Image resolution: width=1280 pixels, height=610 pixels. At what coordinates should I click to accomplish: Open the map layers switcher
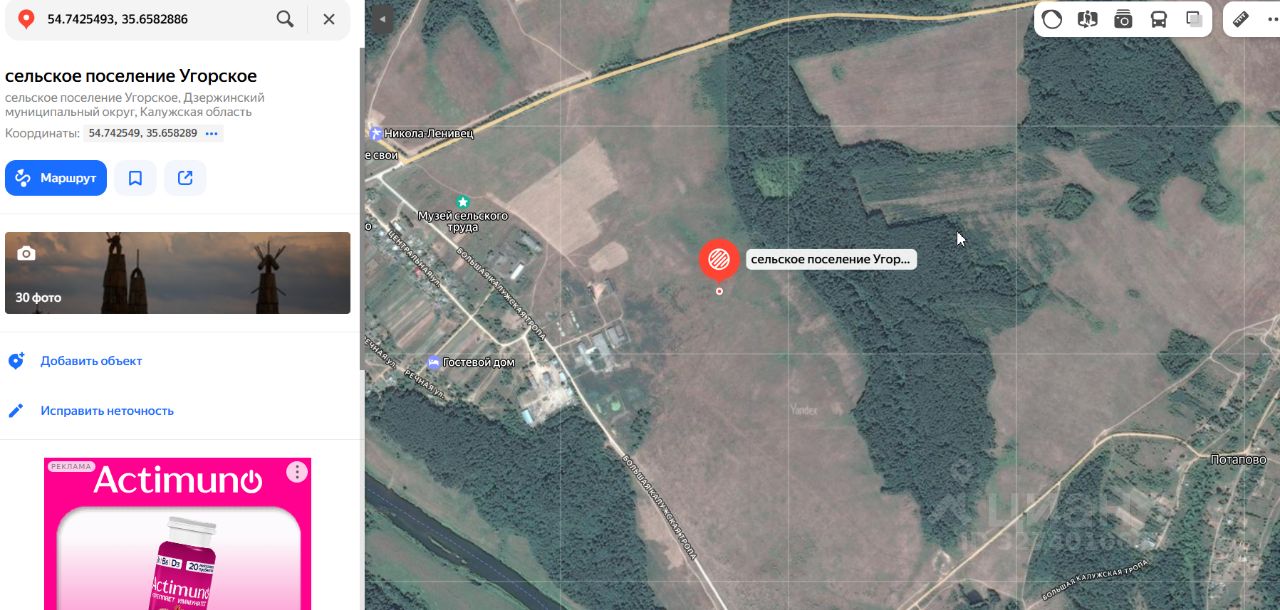click(x=1194, y=19)
